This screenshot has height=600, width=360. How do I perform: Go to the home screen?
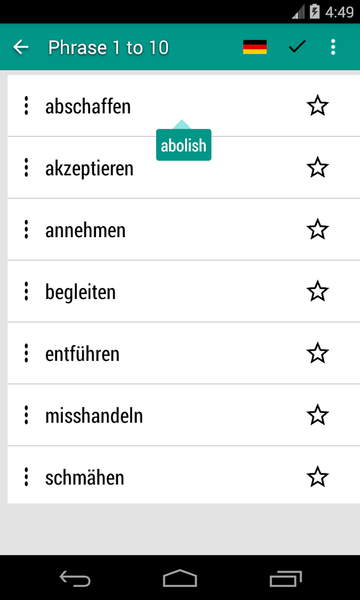point(180,578)
